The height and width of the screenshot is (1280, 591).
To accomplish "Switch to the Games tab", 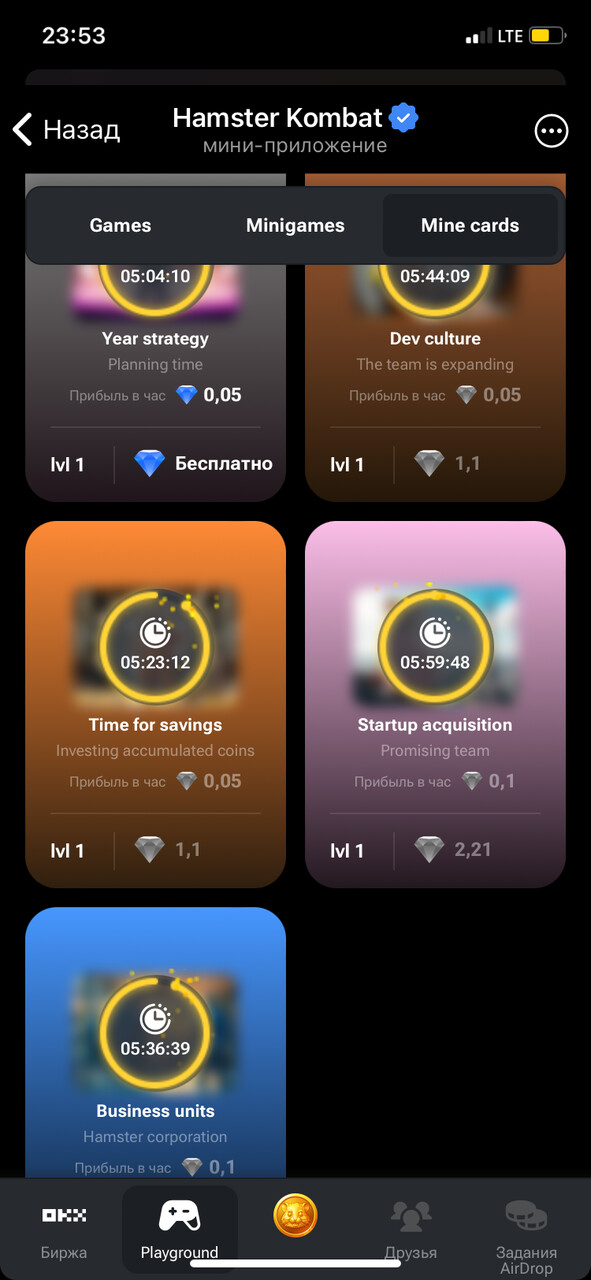I will pyautogui.click(x=120, y=225).
